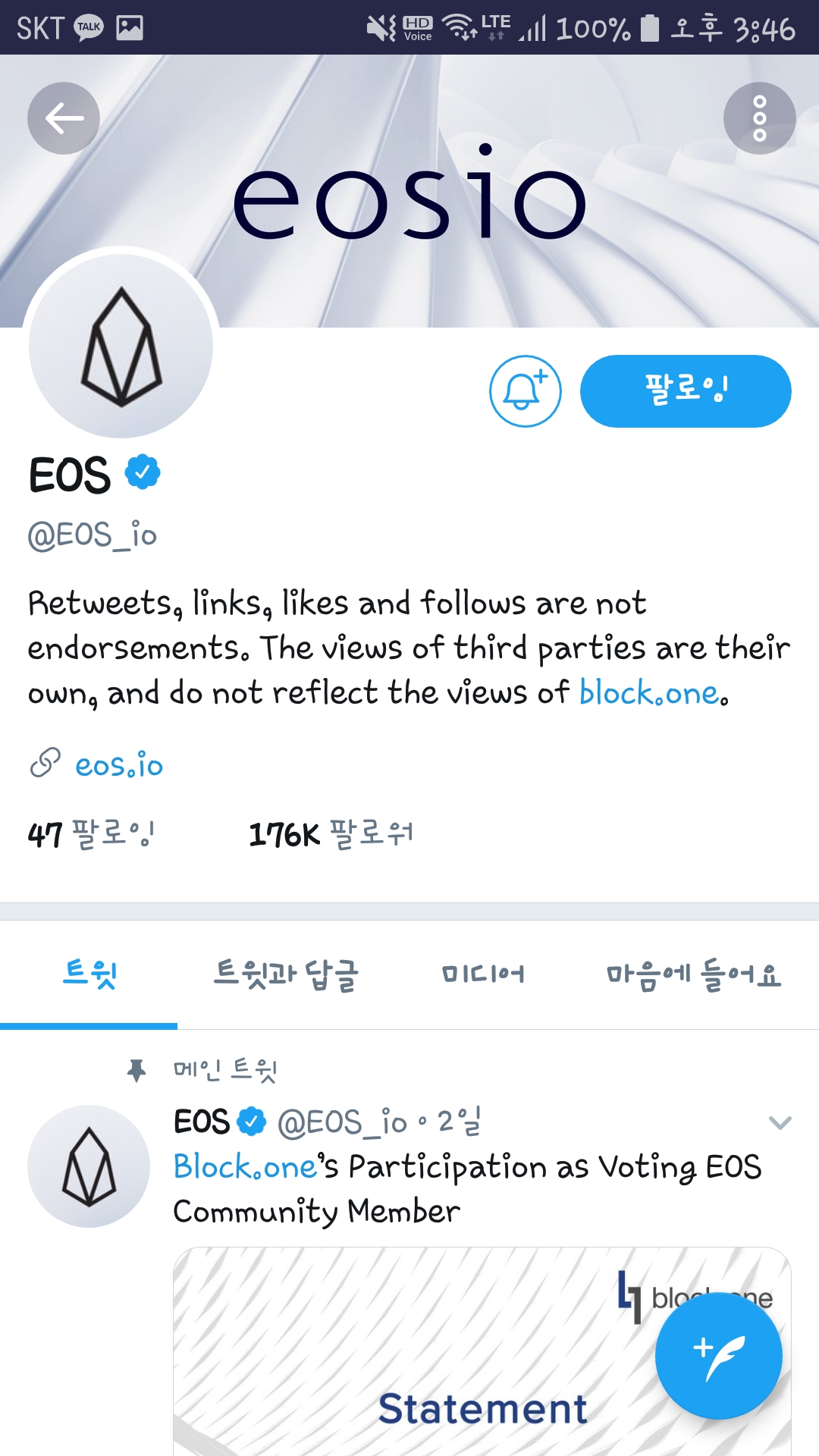Switch to the 트윗 tab
Screen dimensions: 819x1456
pyautogui.click(x=89, y=974)
